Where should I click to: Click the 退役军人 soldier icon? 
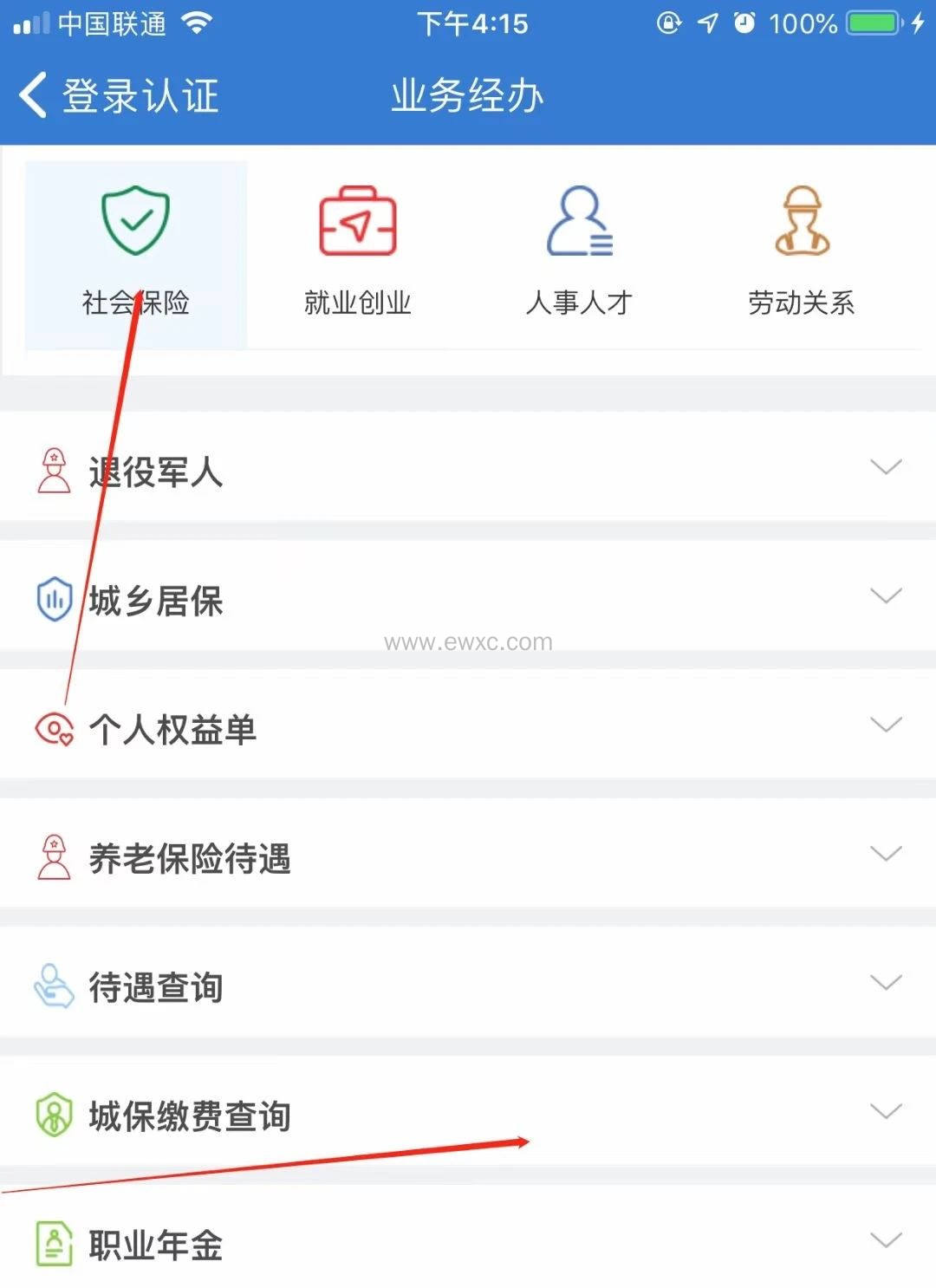pyautogui.click(x=55, y=468)
